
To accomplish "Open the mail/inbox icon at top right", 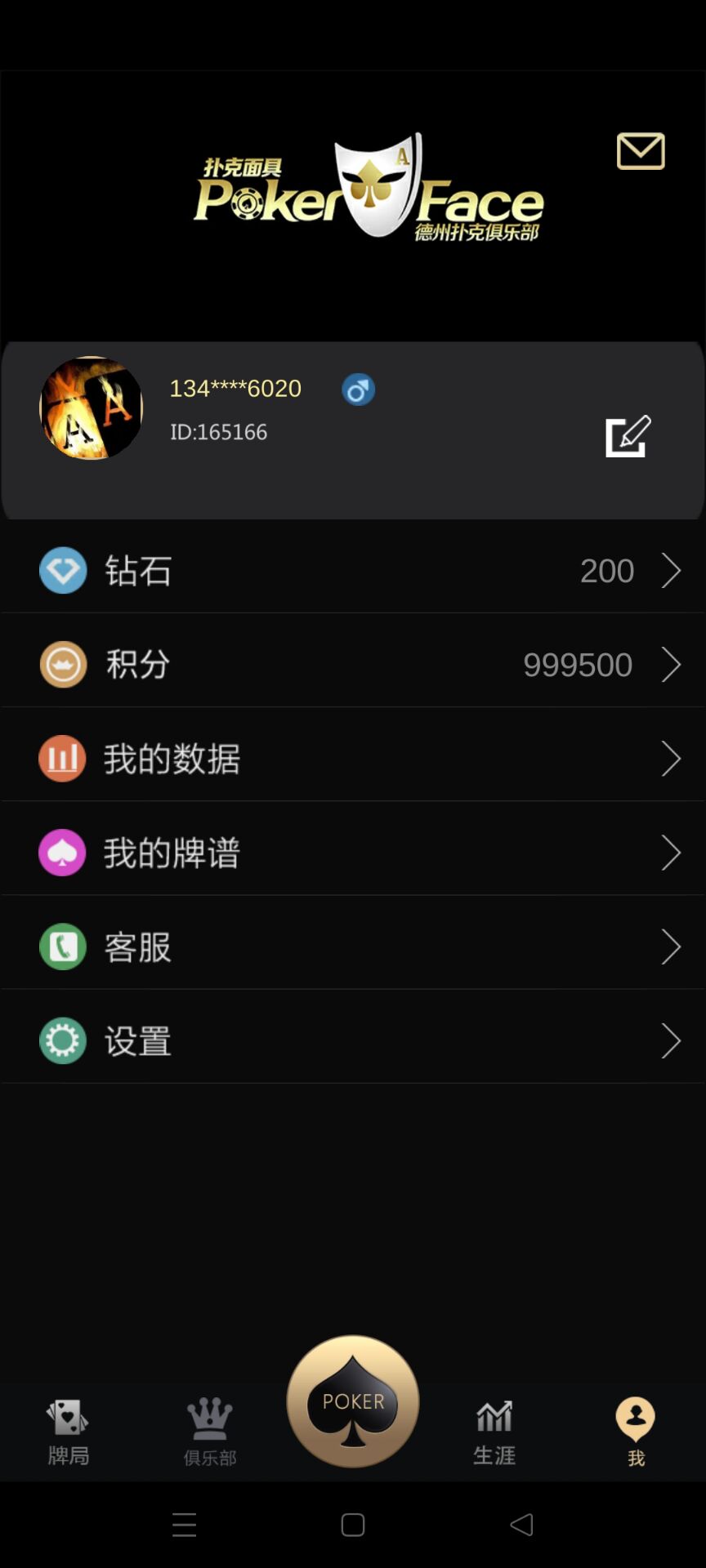I will (640, 151).
